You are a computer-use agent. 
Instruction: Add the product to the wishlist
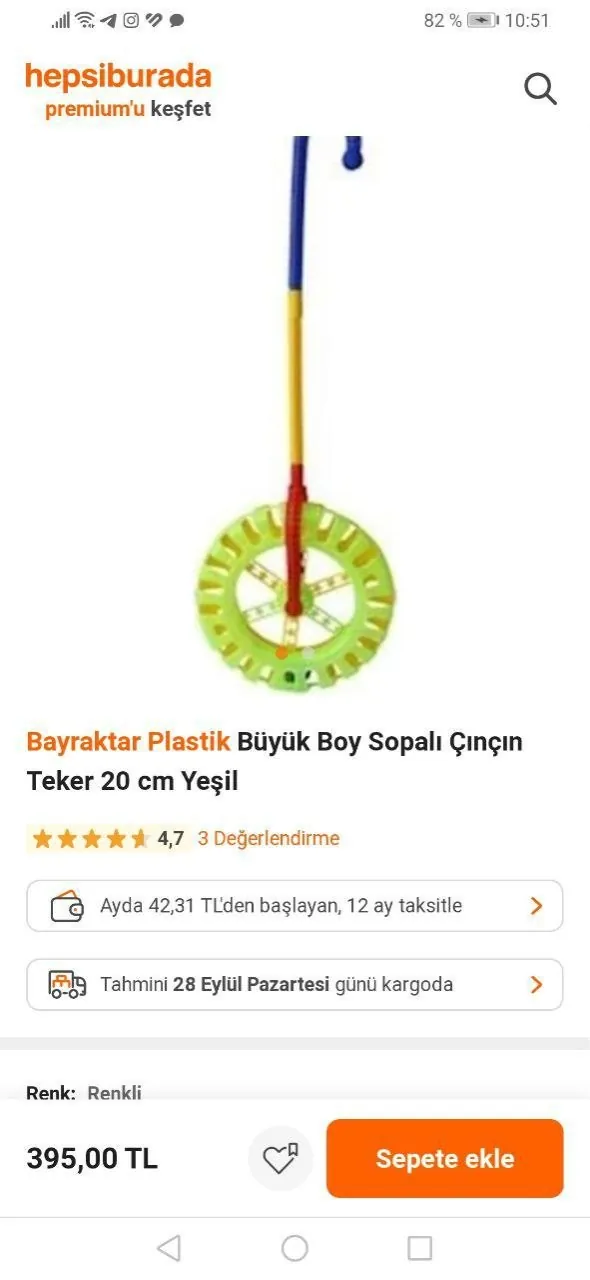coord(281,1158)
